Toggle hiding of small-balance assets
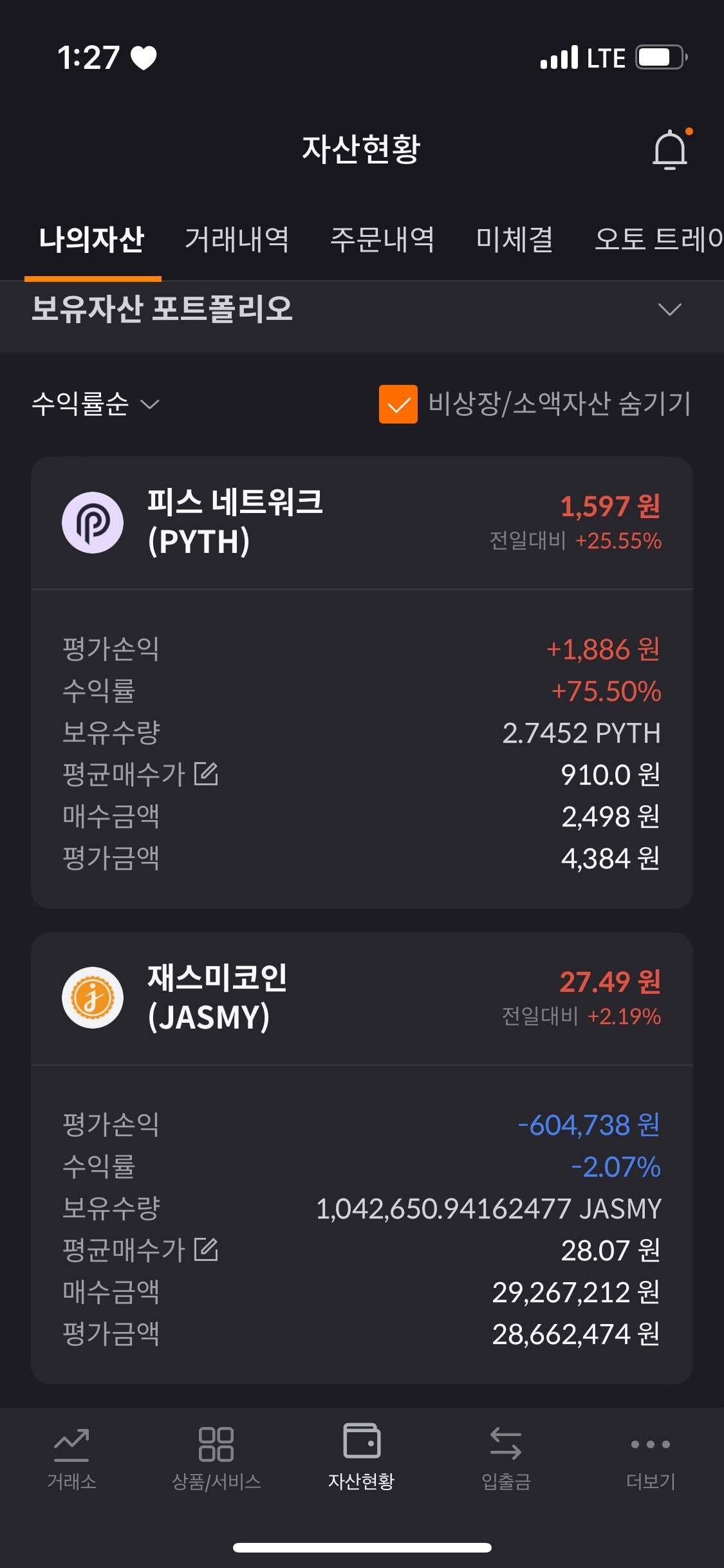Image resolution: width=724 pixels, height=1568 pixels. pyautogui.click(x=400, y=406)
